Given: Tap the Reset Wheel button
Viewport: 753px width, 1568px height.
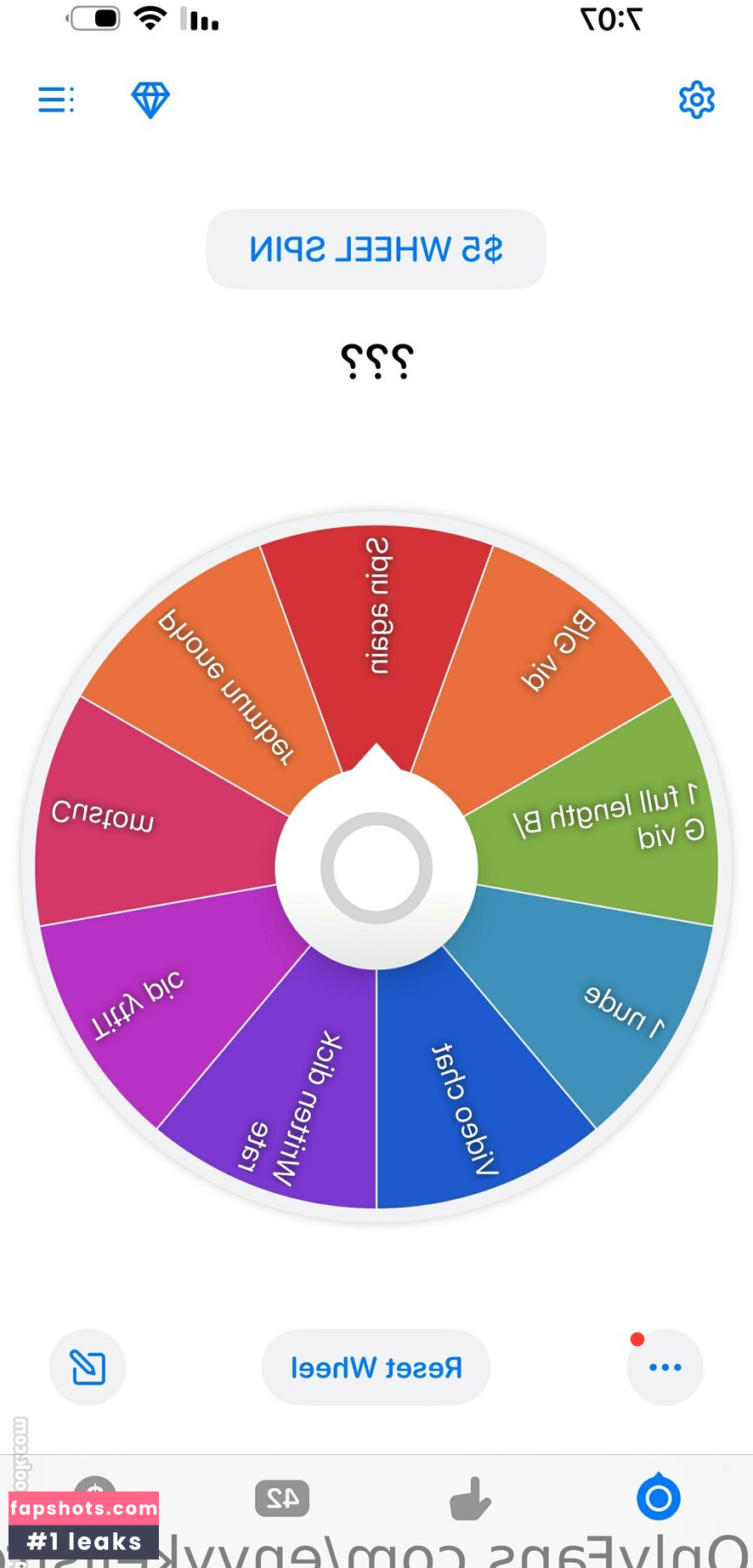Looking at the screenshot, I should click(x=376, y=1367).
